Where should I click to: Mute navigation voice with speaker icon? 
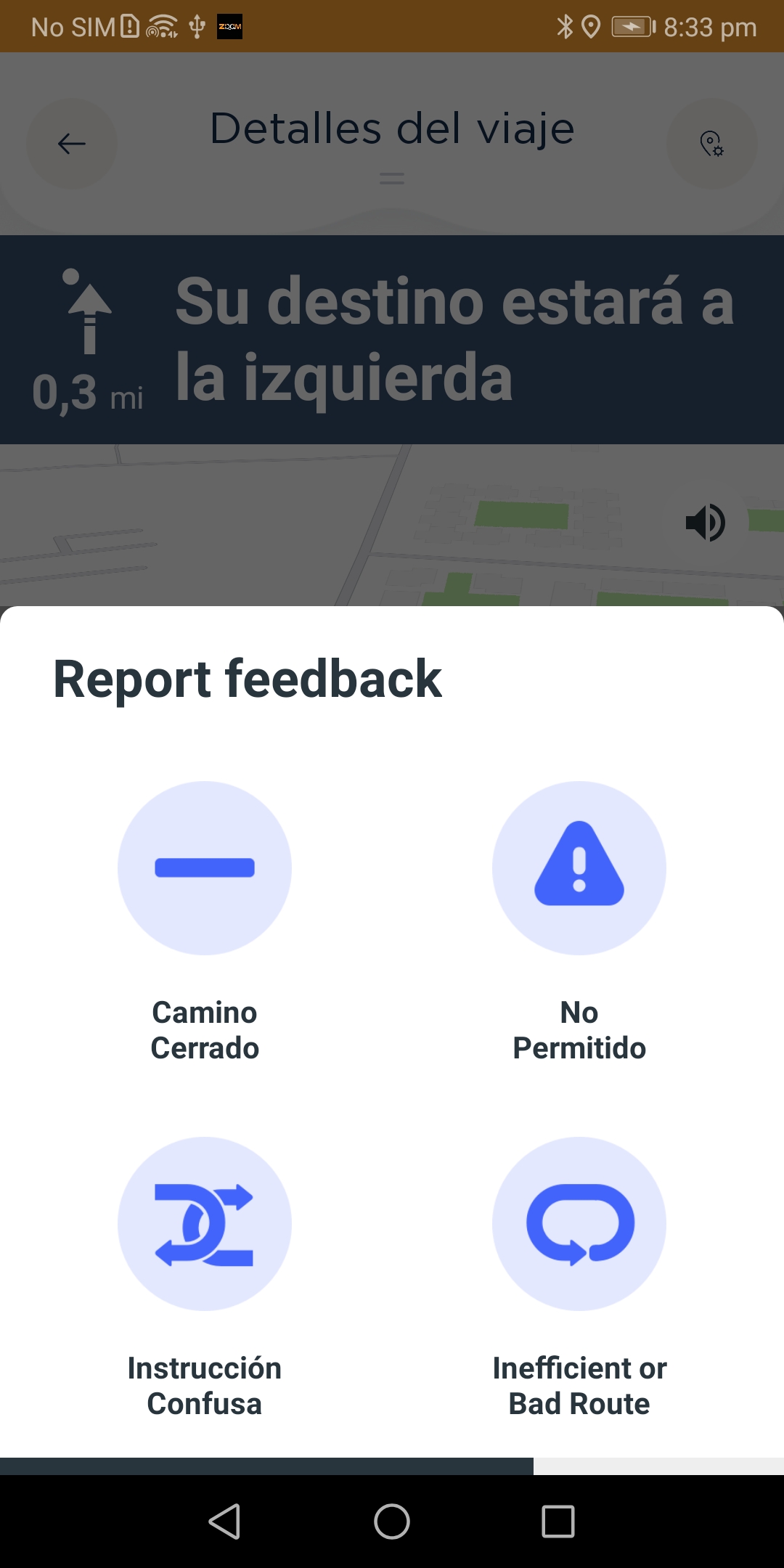705,523
